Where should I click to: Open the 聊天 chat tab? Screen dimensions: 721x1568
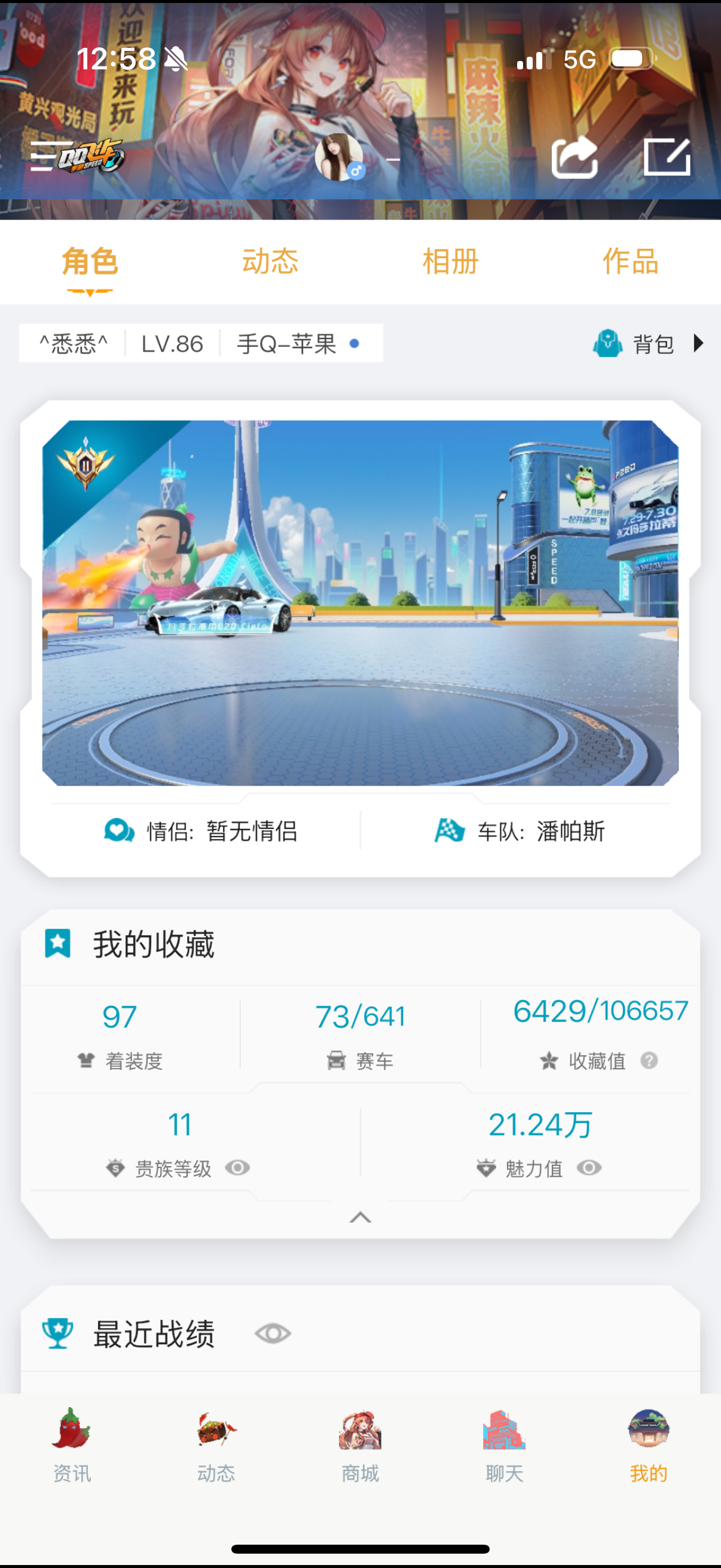(505, 1445)
